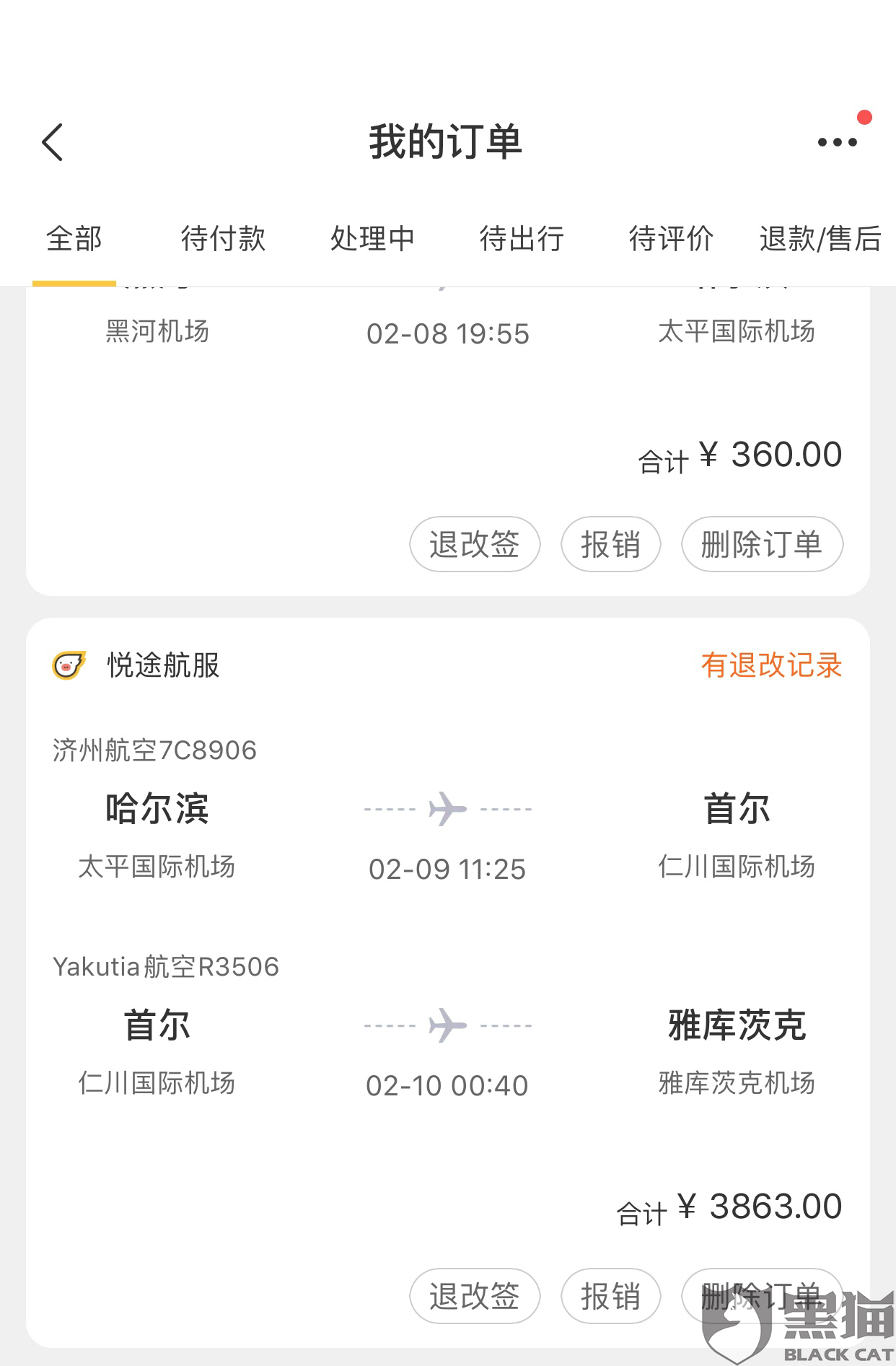Switch to the 待付款 tab
This screenshot has width=896, height=1366.
[x=223, y=239]
